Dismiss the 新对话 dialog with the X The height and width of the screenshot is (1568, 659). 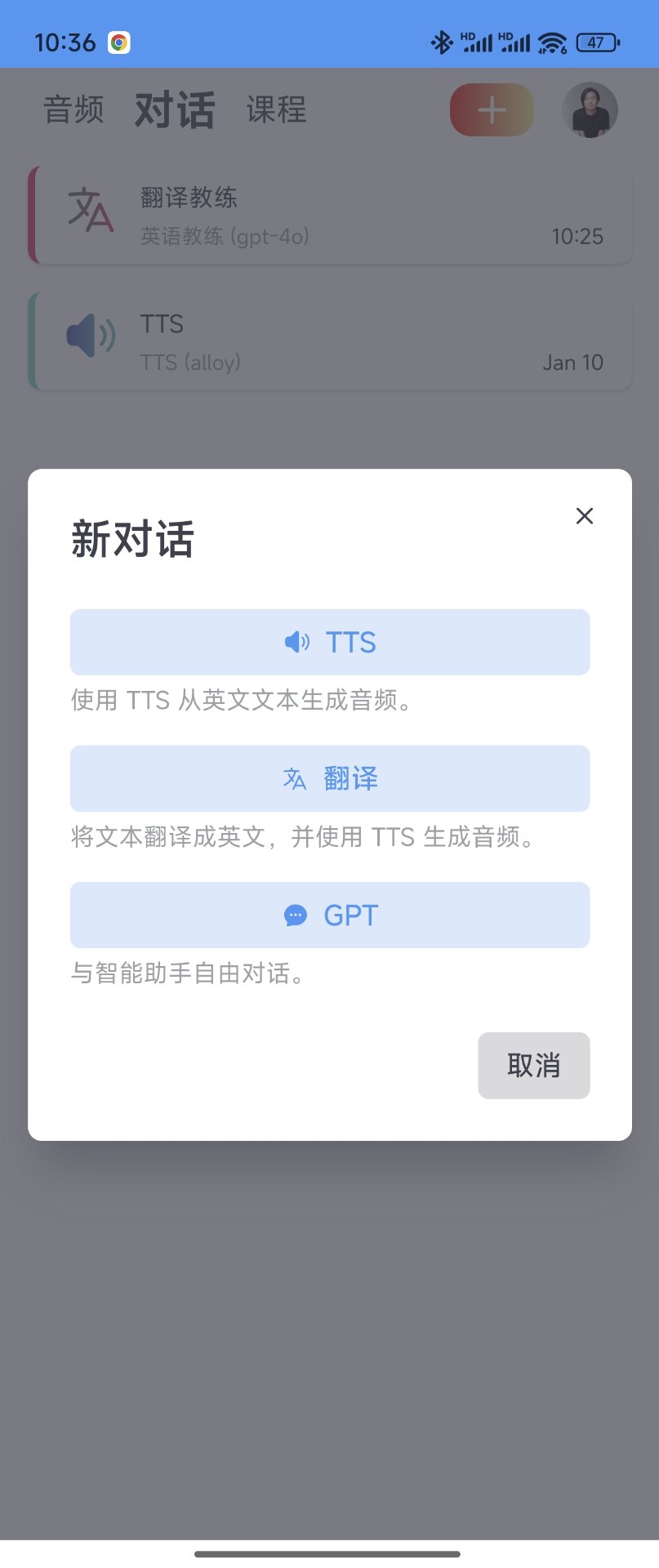click(584, 515)
